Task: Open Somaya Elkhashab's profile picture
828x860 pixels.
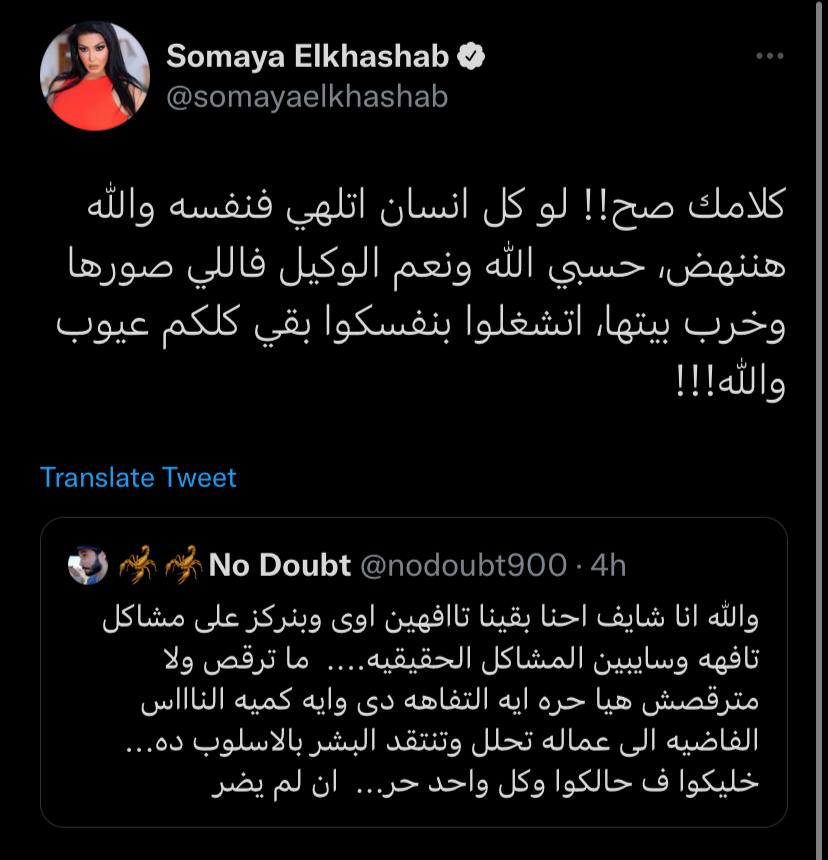Action: click(x=94, y=77)
